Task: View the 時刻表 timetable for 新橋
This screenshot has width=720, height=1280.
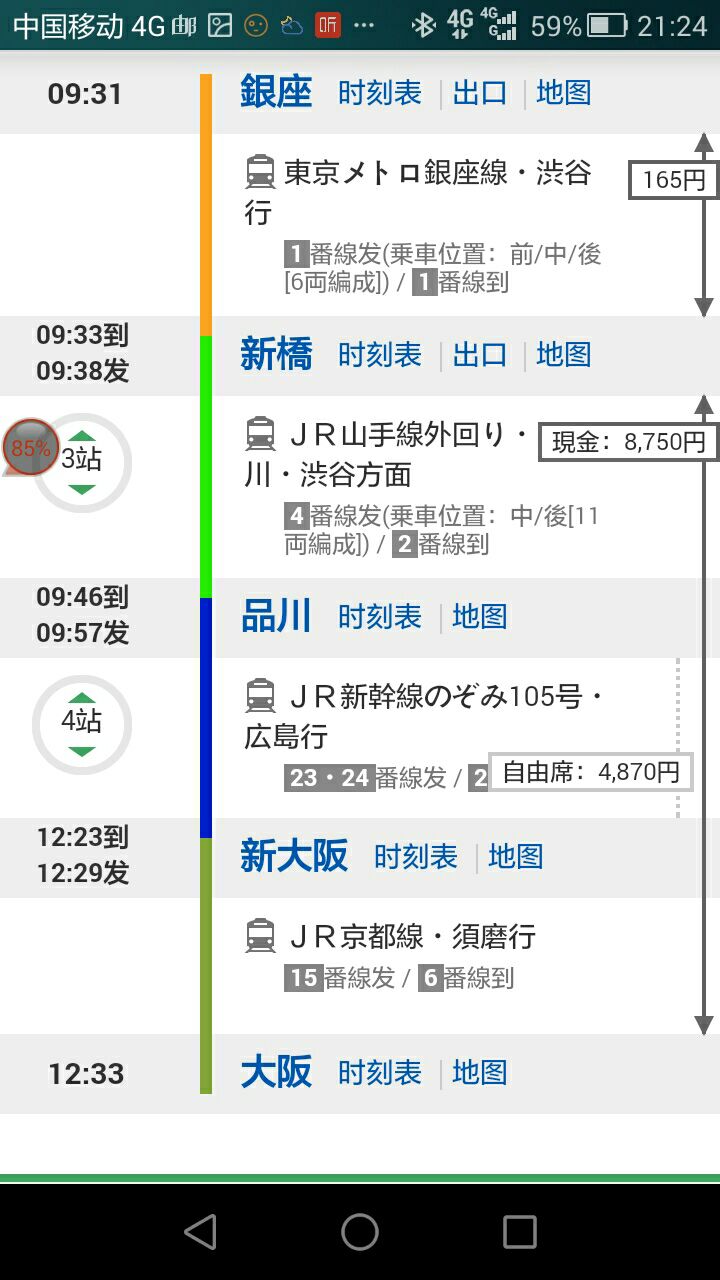Action: 379,355
